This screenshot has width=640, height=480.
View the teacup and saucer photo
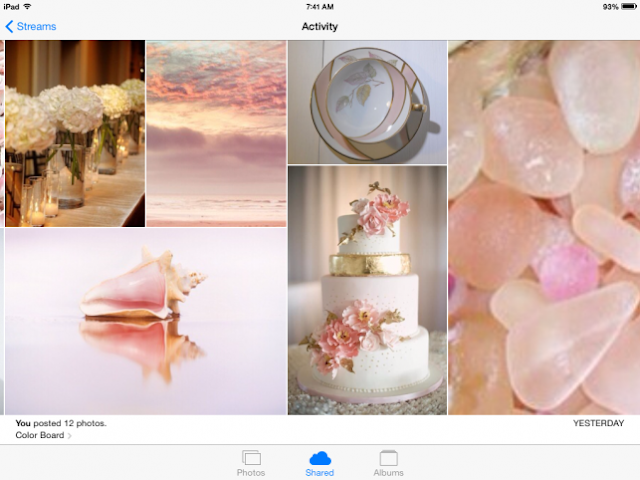coord(367,102)
